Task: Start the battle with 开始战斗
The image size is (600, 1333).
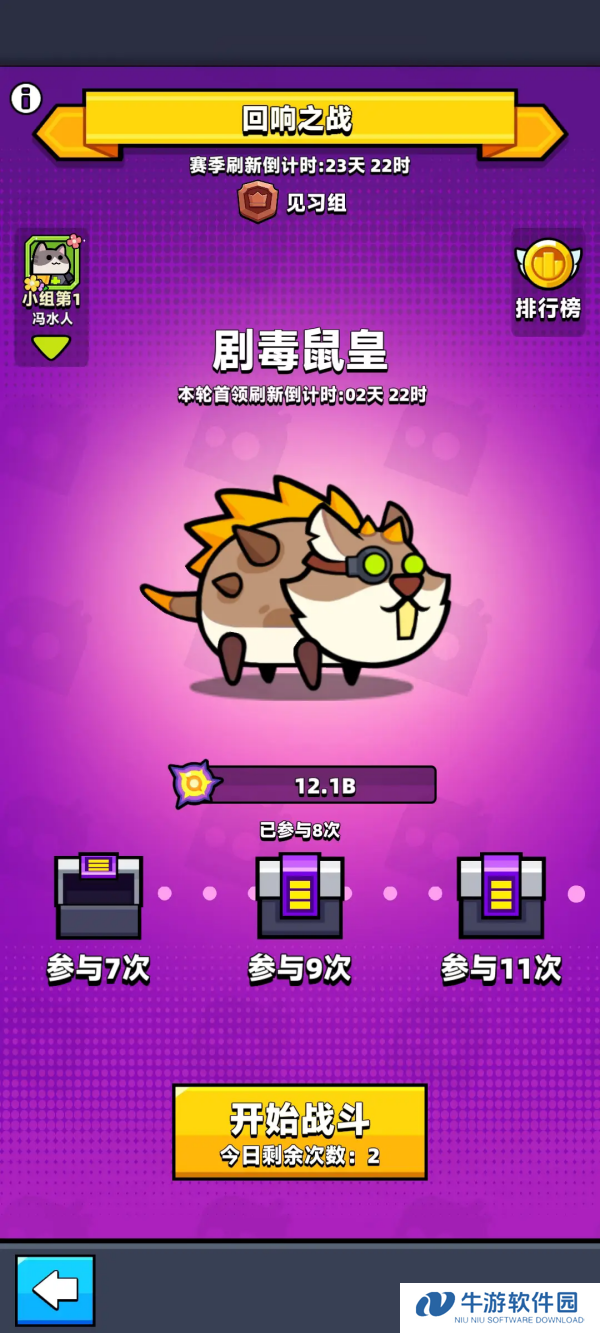Action: click(300, 1132)
